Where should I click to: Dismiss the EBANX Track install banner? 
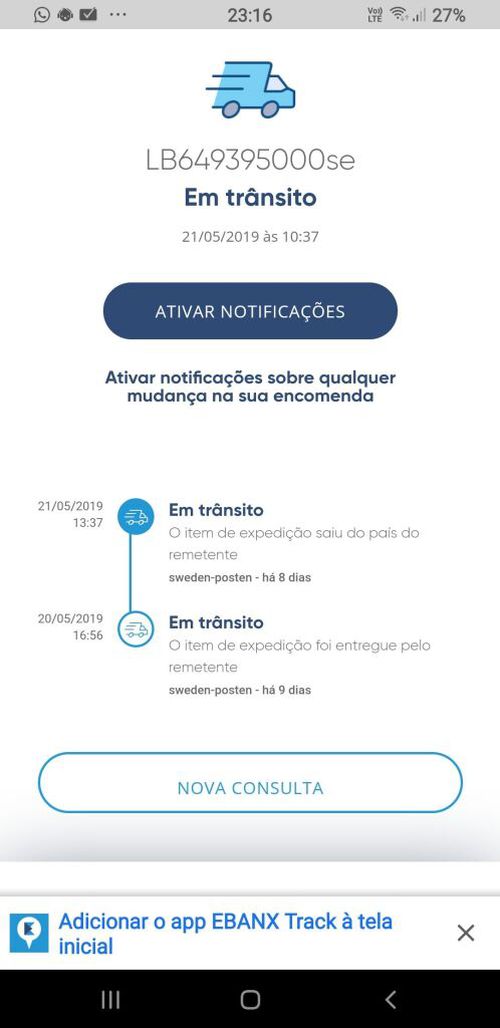465,932
